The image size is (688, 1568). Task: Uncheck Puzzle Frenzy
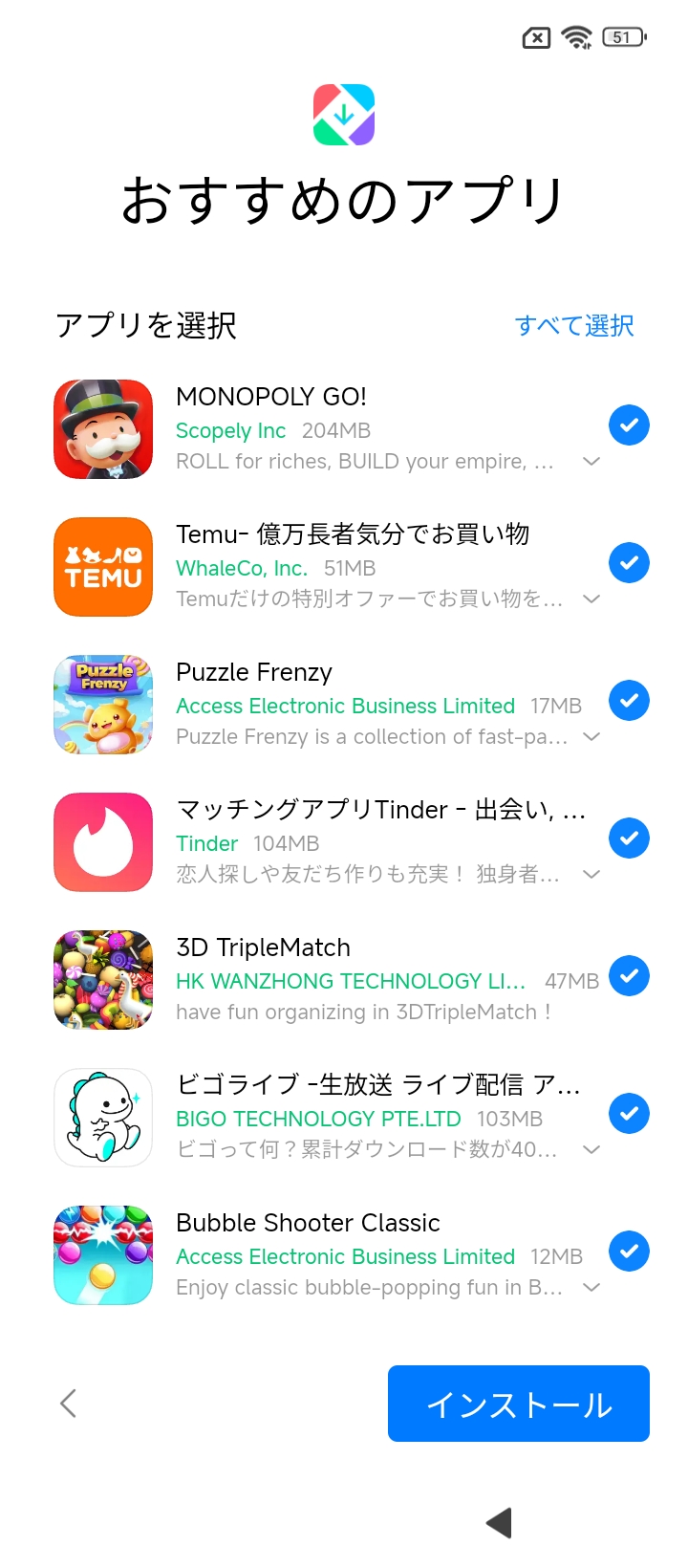point(629,700)
